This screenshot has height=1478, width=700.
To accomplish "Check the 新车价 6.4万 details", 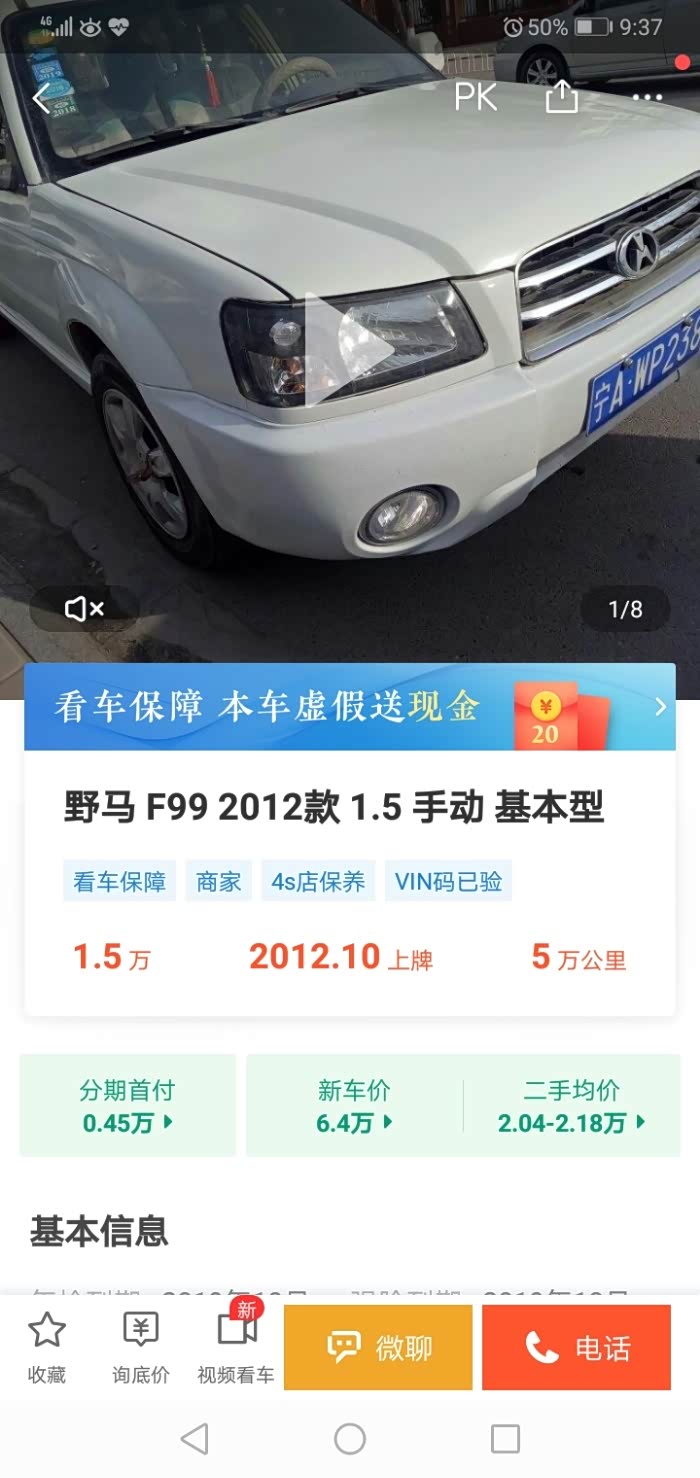I will pos(354,1106).
